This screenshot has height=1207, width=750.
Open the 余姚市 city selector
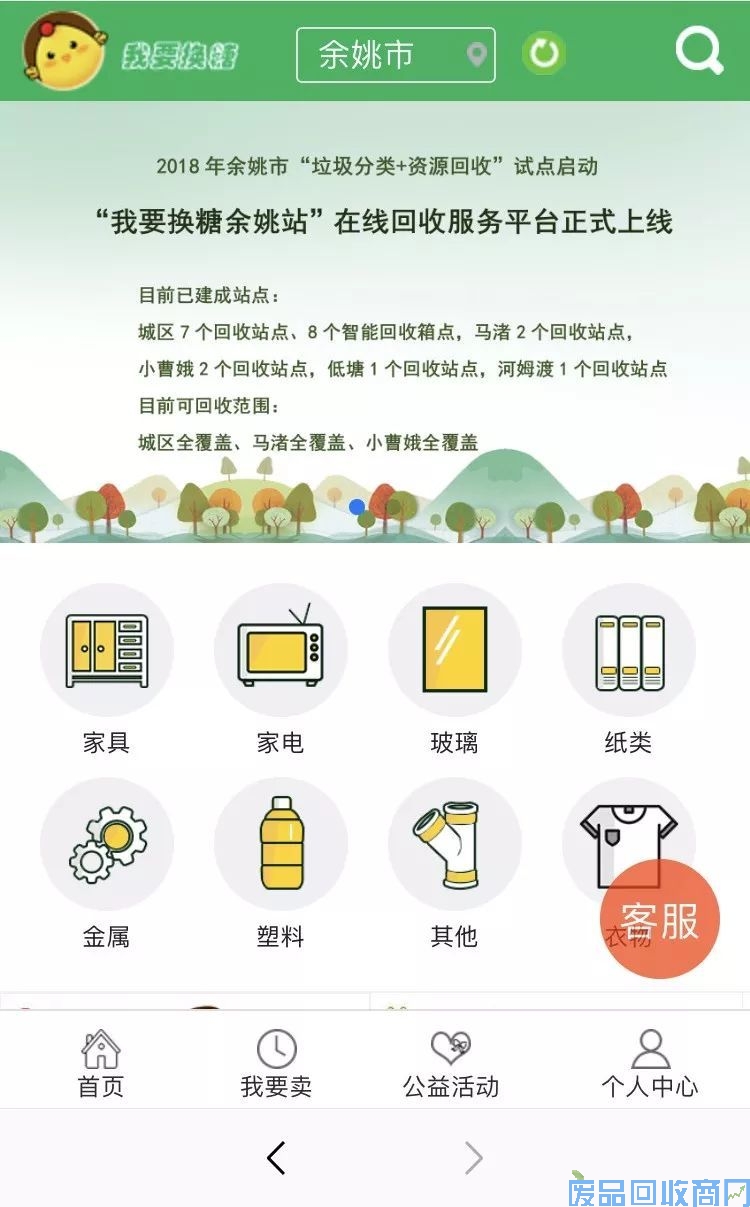(x=395, y=55)
